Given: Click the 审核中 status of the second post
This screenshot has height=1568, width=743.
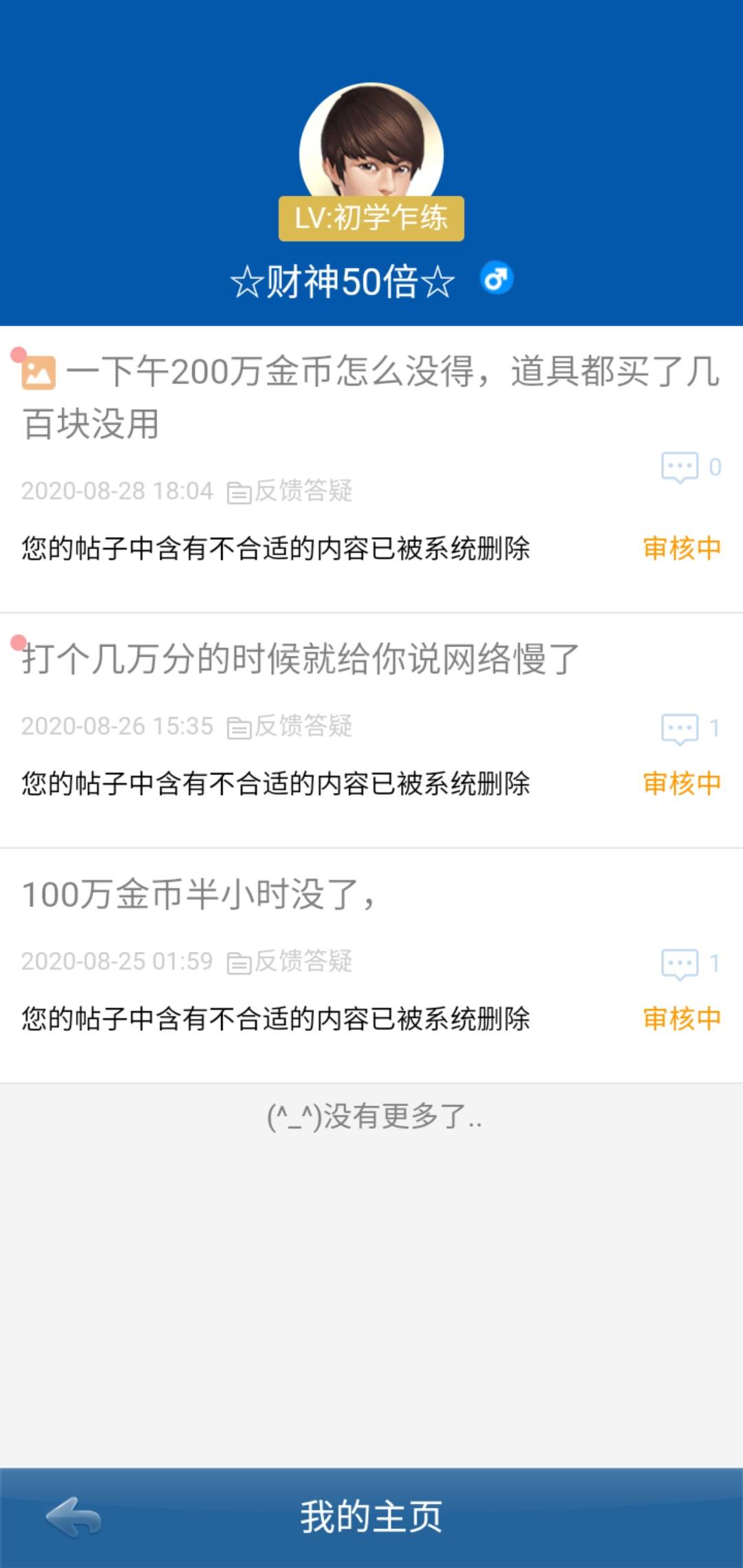Looking at the screenshot, I should [680, 784].
